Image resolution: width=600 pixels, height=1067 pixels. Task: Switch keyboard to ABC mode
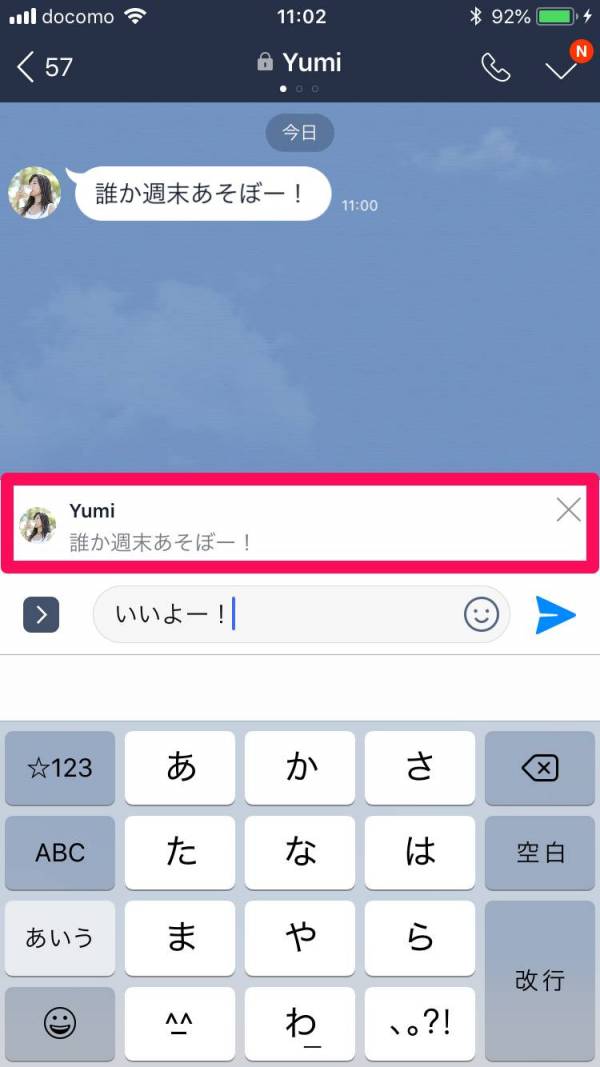[60, 853]
